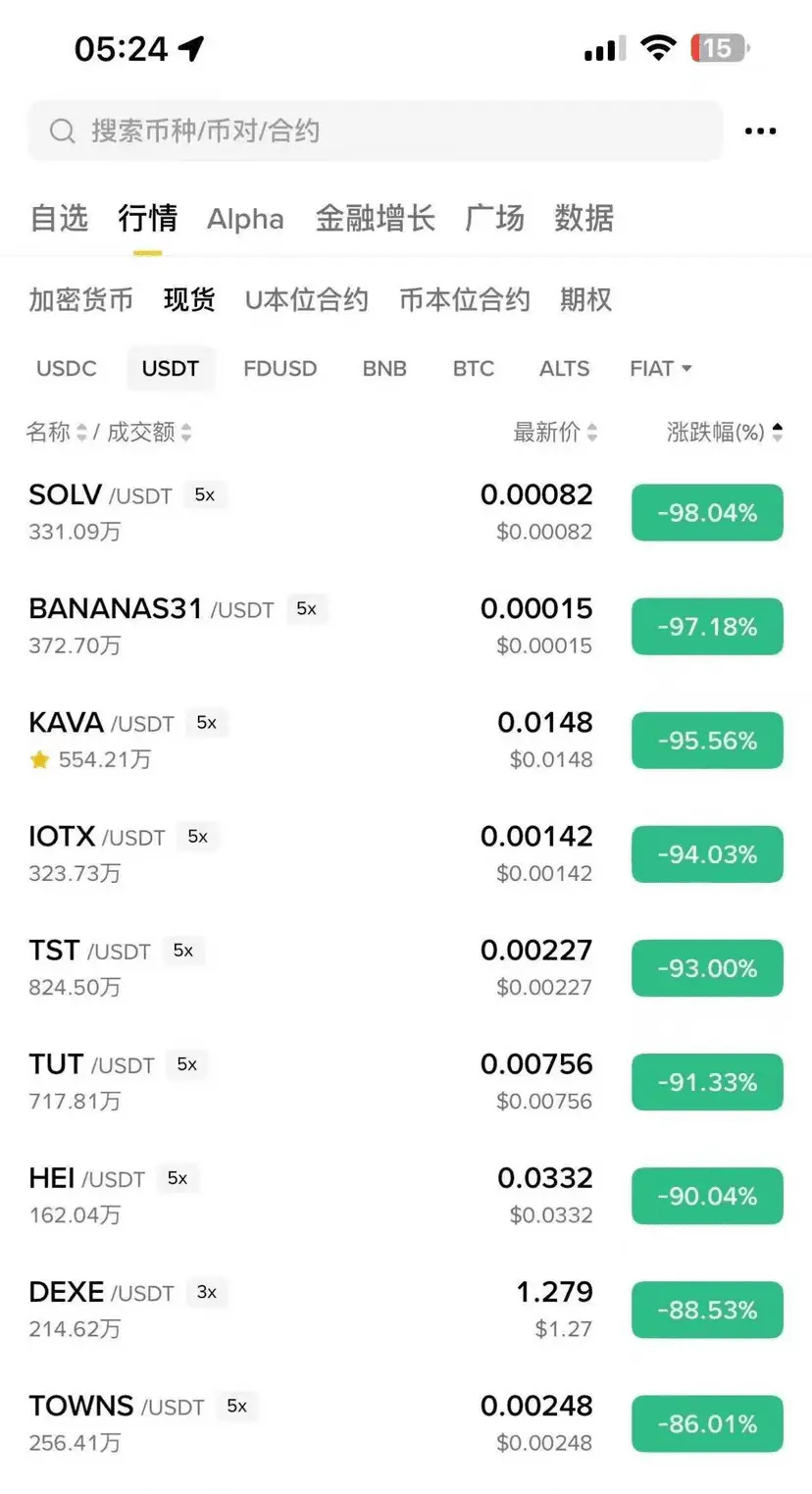Select the U本位合约 sub-tab
812x1494 pixels.
[x=306, y=299]
